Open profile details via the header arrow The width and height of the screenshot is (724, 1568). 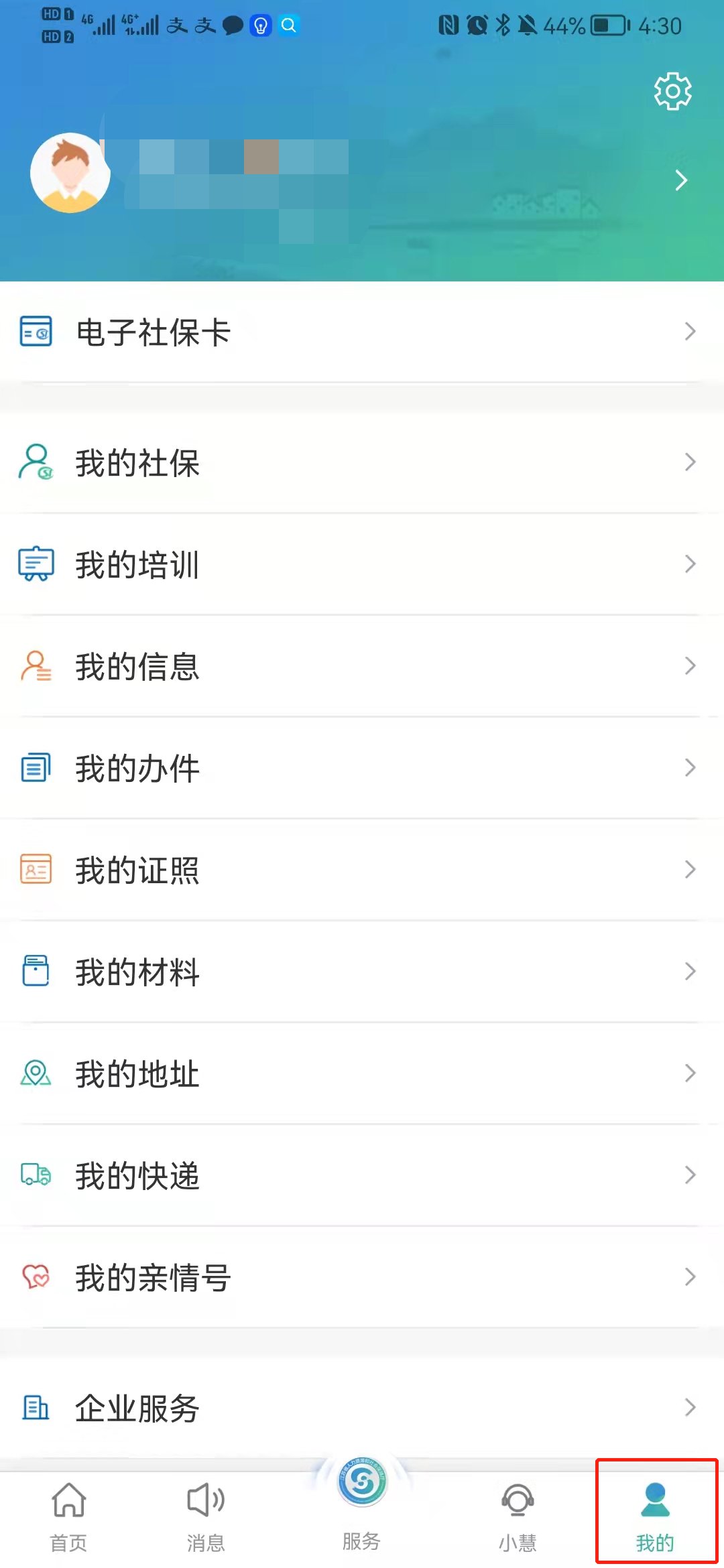point(681,180)
